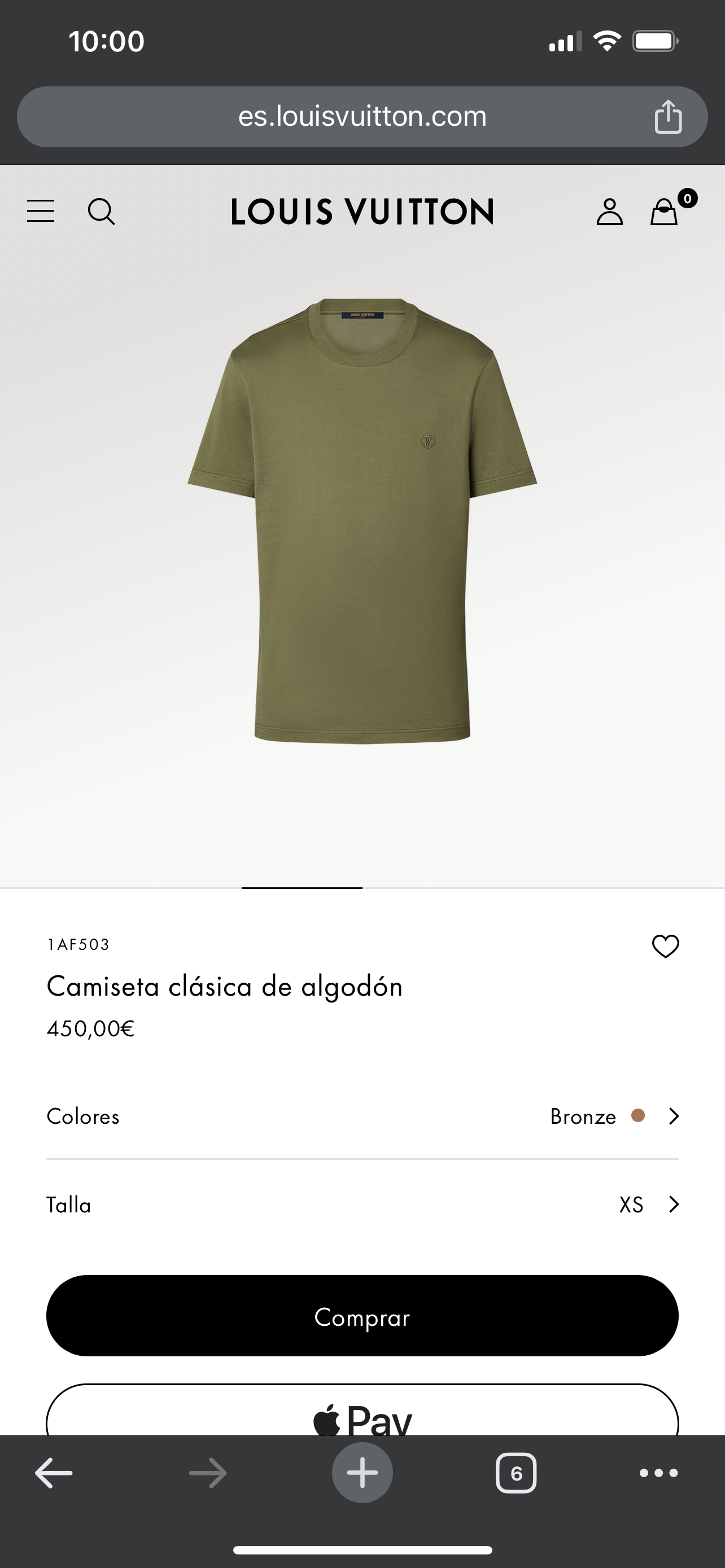Viewport: 725px width, 1568px height.
Task: Open the account profile icon
Action: tap(609, 212)
